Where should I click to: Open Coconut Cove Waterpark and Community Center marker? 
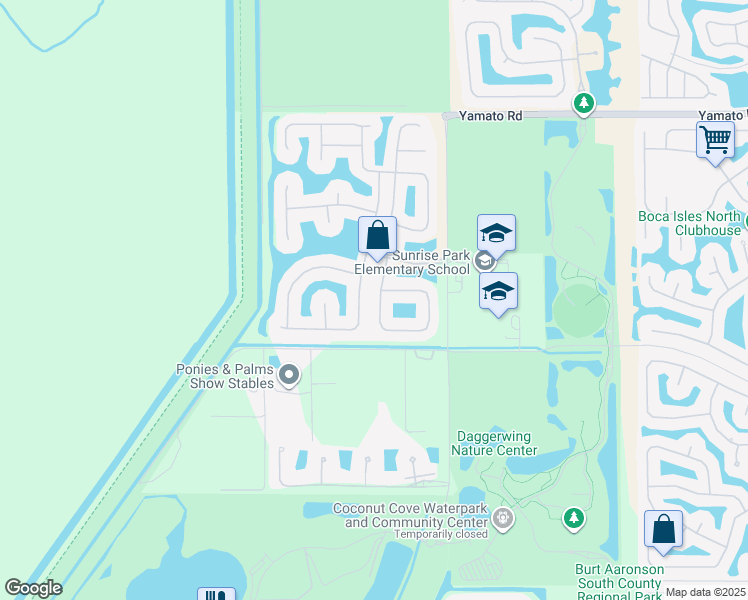tap(502, 518)
